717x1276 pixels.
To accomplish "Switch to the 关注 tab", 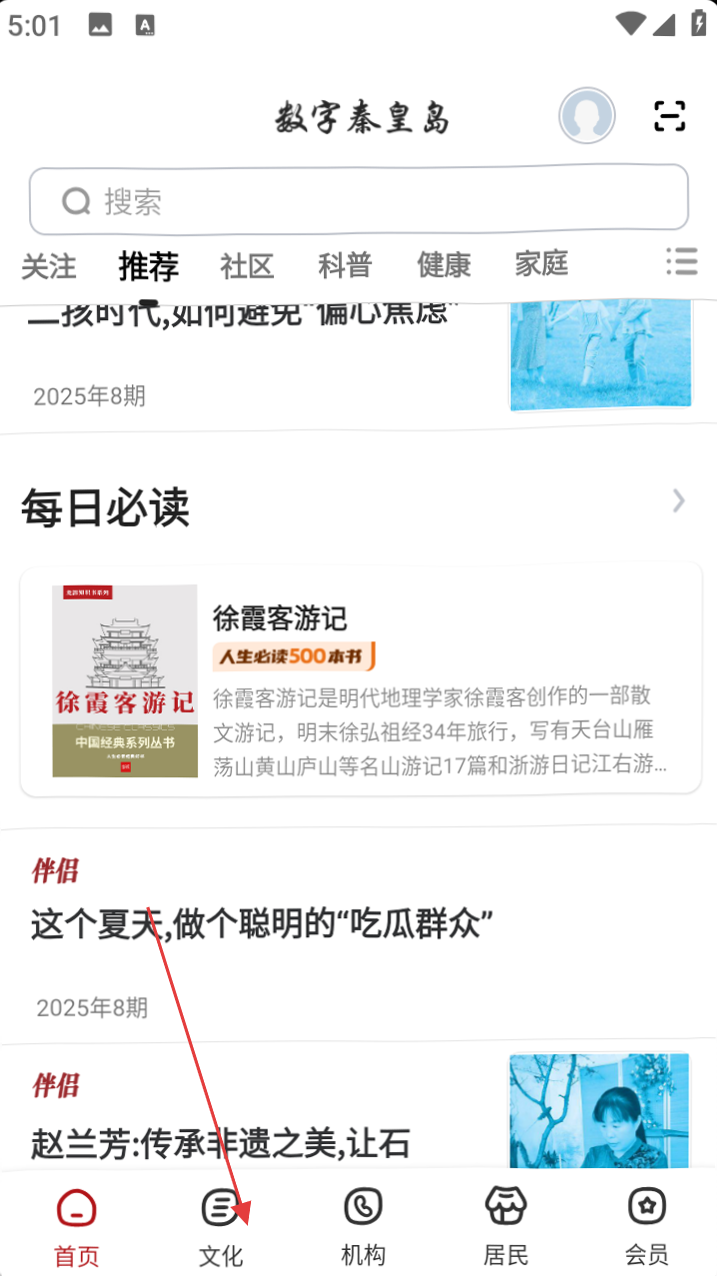I will click(x=48, y=265).
